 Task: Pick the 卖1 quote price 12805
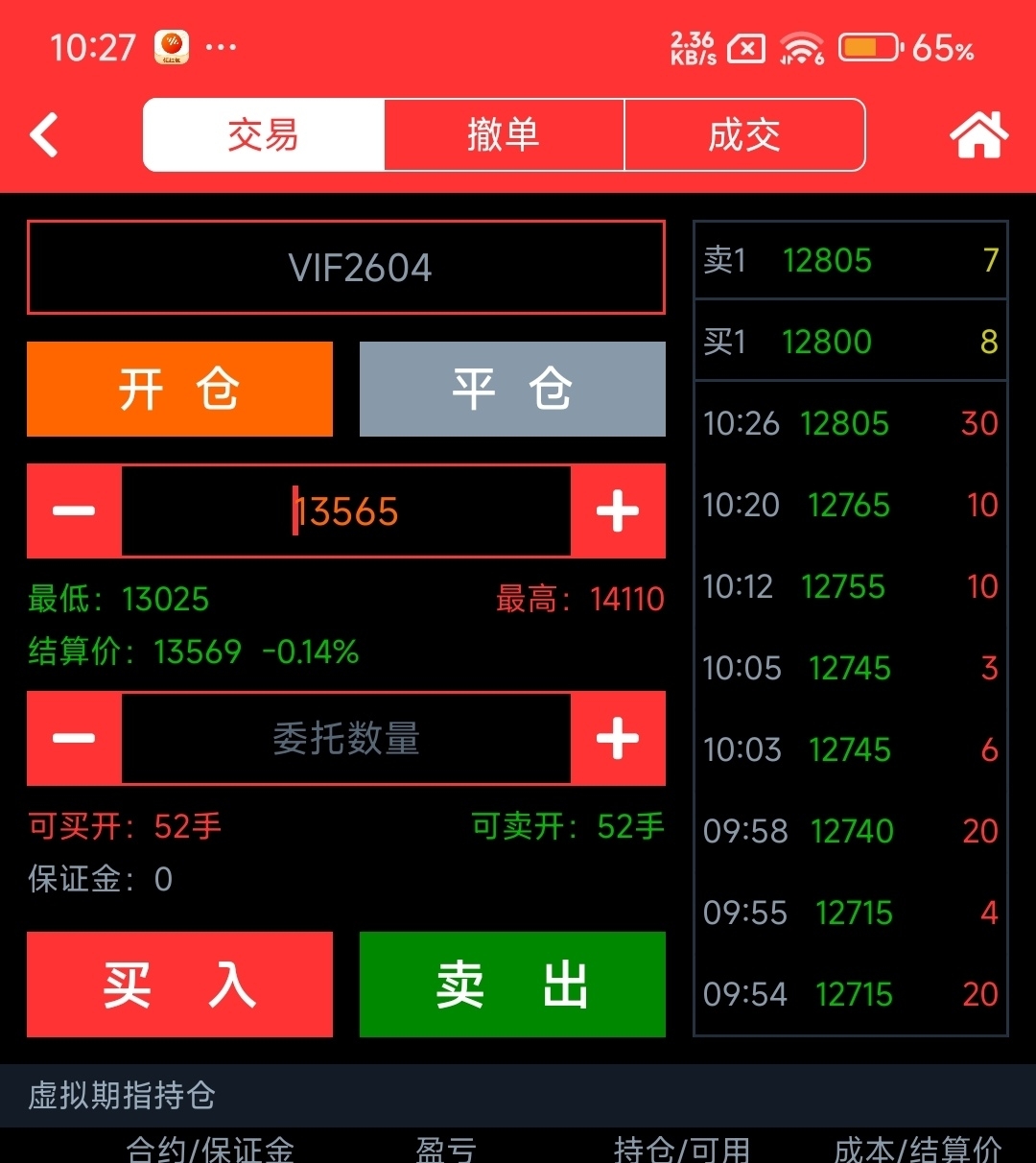click(827, 260)
